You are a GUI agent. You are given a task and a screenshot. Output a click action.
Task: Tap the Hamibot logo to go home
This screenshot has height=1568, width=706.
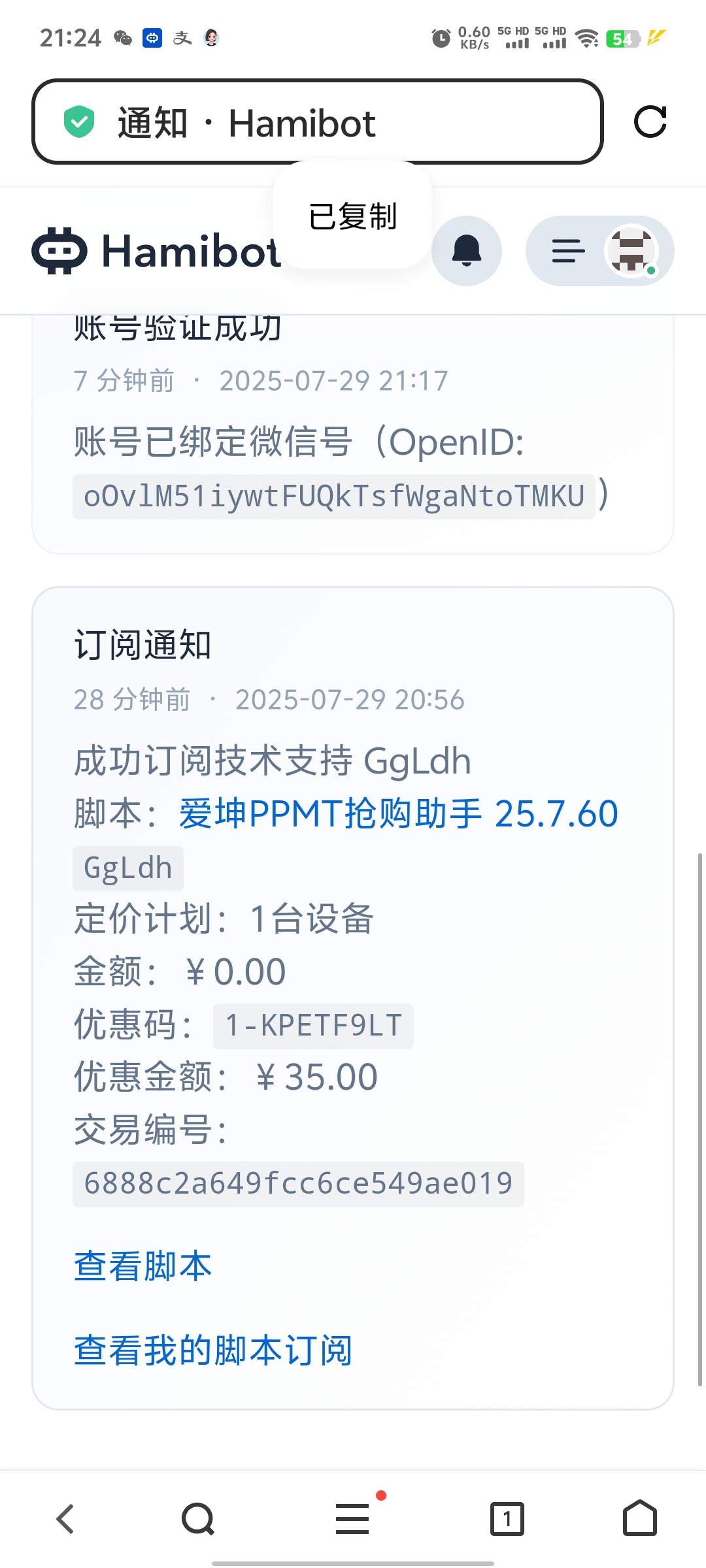coord(157,251)
